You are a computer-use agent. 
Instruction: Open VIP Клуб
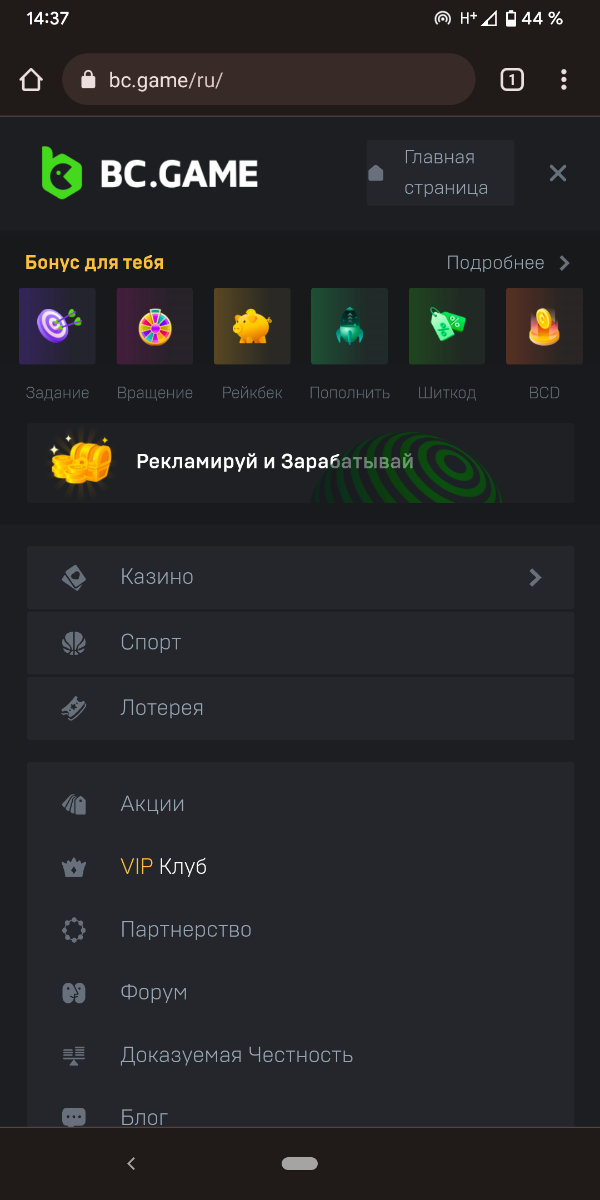coord(163,867)
